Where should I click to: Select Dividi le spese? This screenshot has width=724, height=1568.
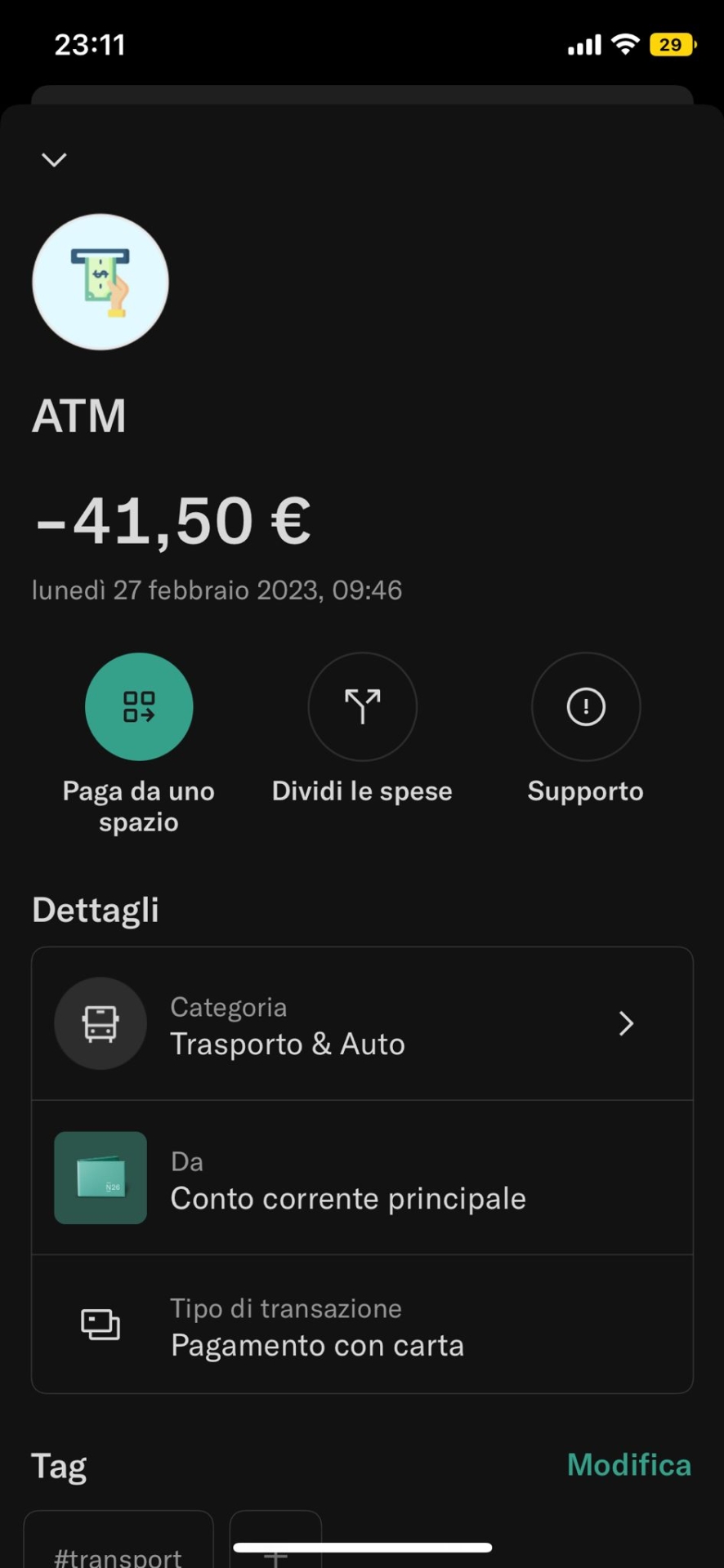point(362,706)
